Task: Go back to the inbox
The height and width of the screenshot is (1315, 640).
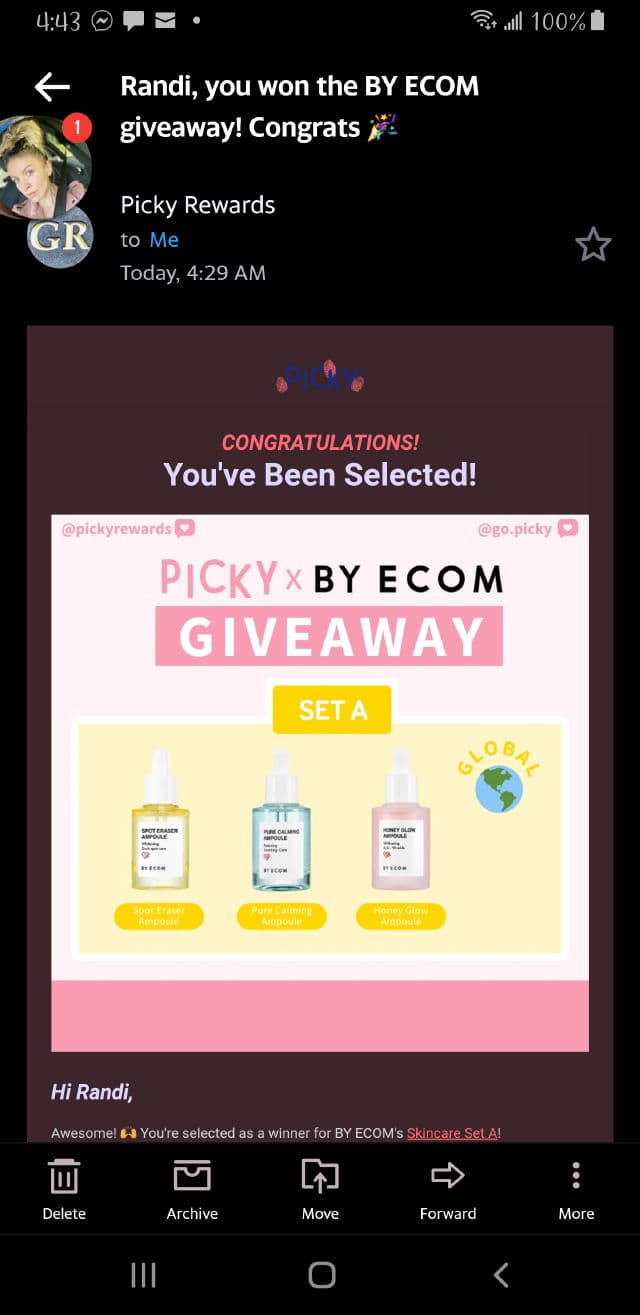Action: [x=52, y=87]
